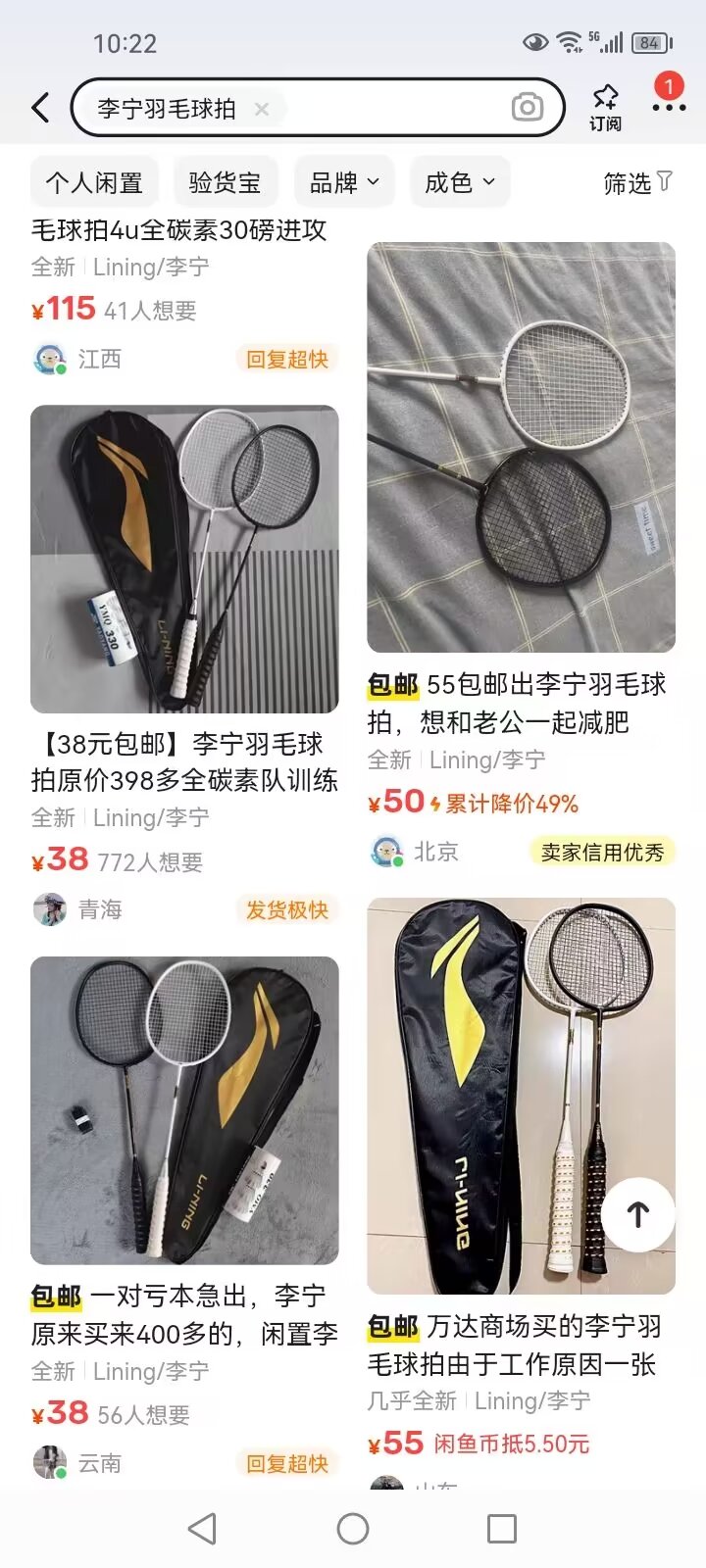Open camera image search

click(x=527, y=108)
